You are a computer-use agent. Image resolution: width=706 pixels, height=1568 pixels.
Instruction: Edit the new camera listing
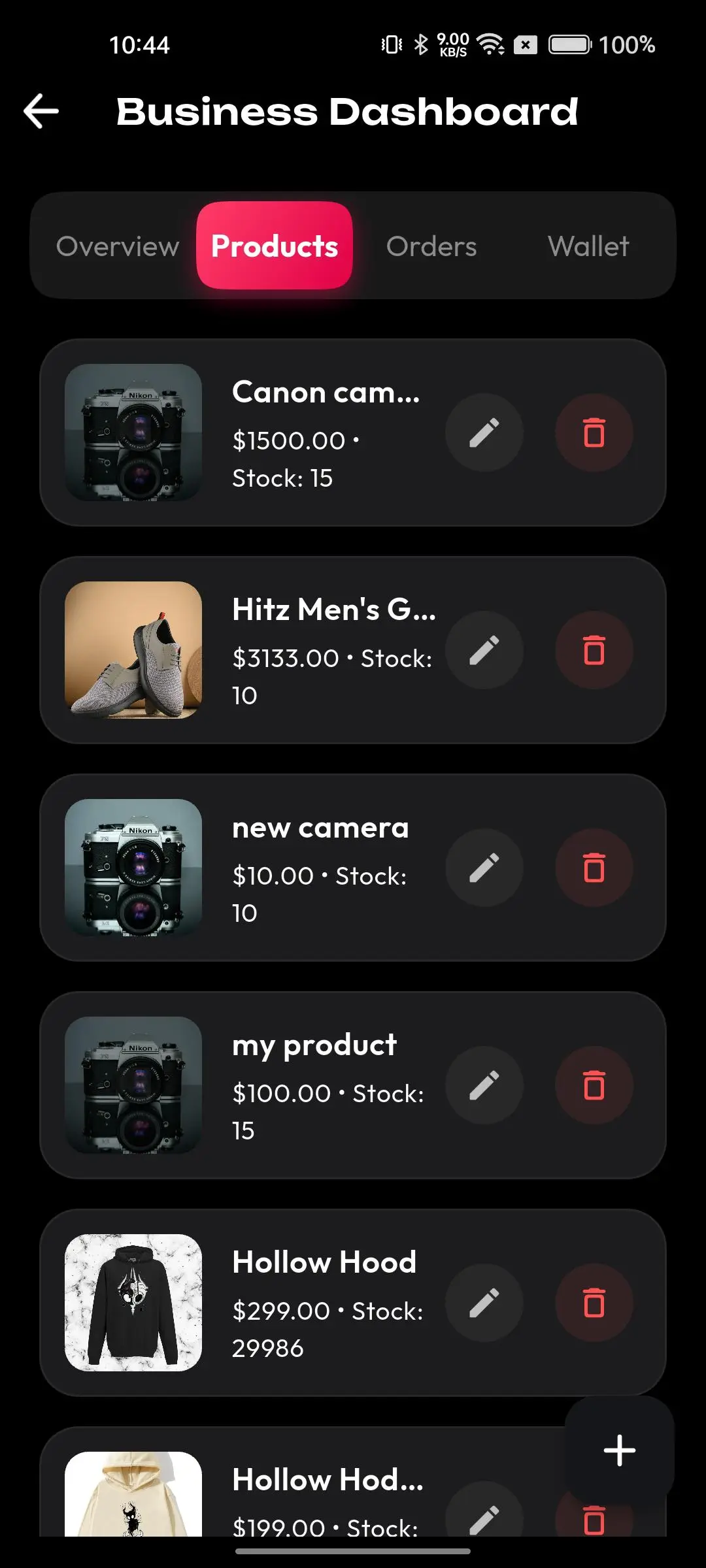(x=484, y=868)
